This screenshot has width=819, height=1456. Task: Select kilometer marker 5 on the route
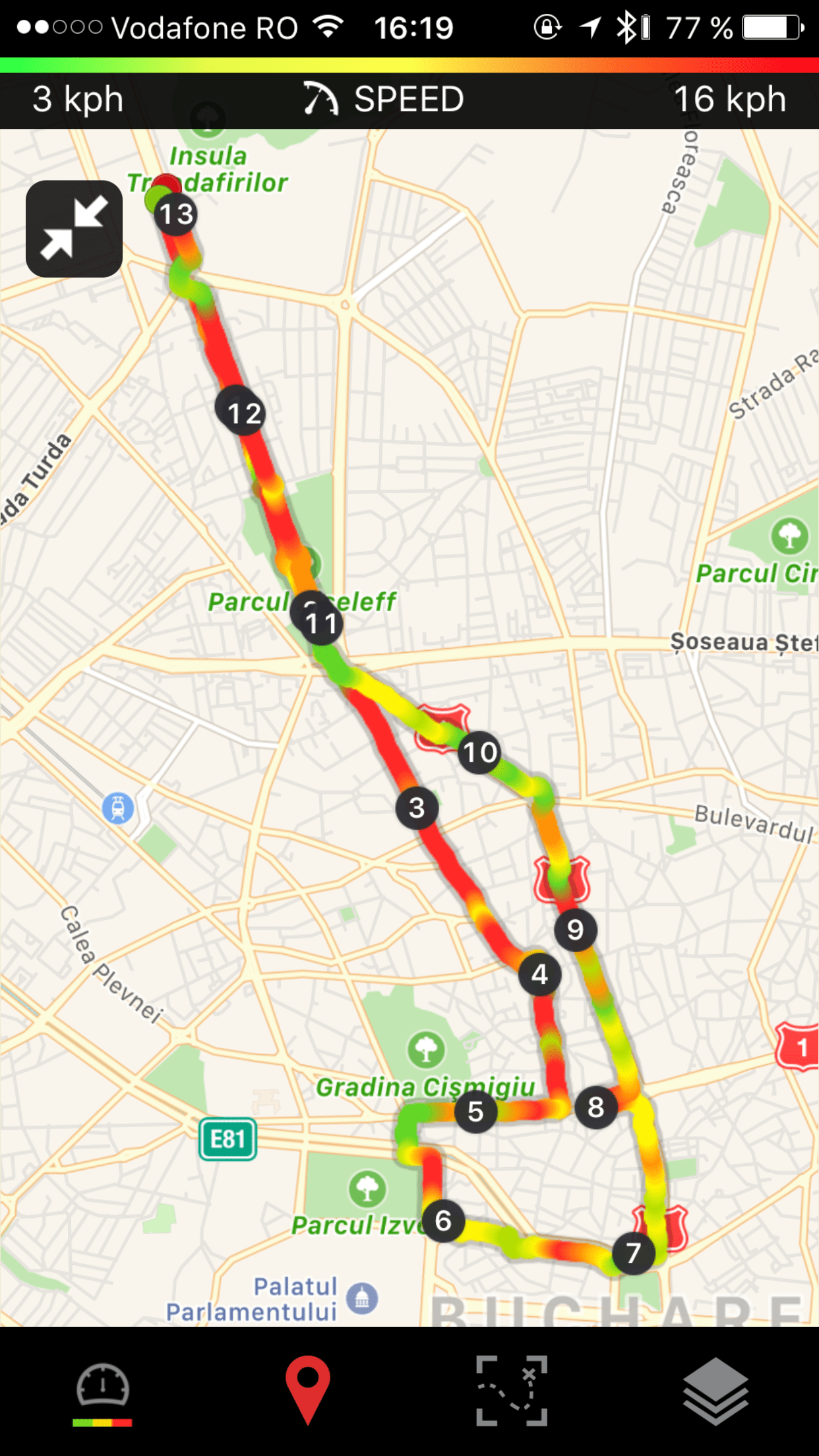(475, 1111)
